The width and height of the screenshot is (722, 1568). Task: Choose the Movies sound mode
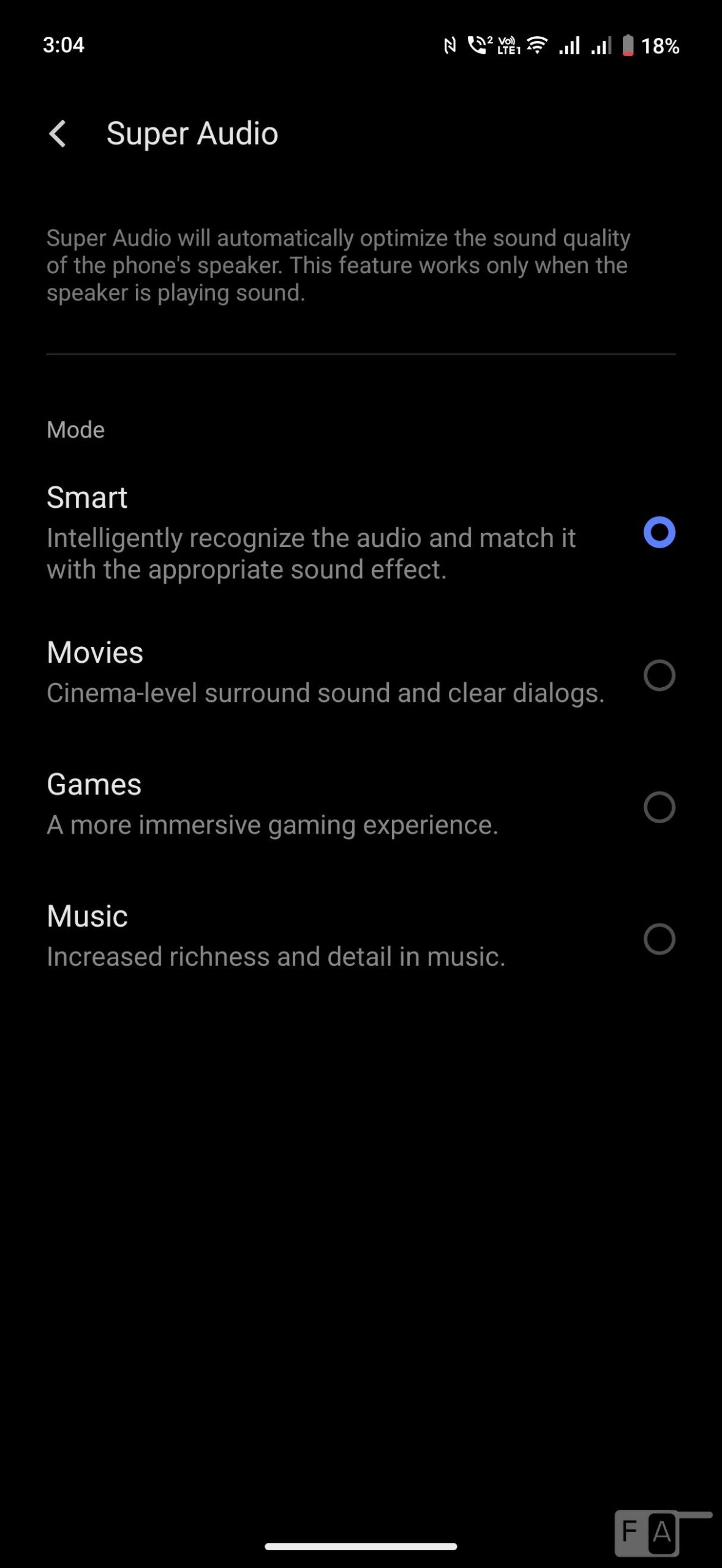click(659, 676)
